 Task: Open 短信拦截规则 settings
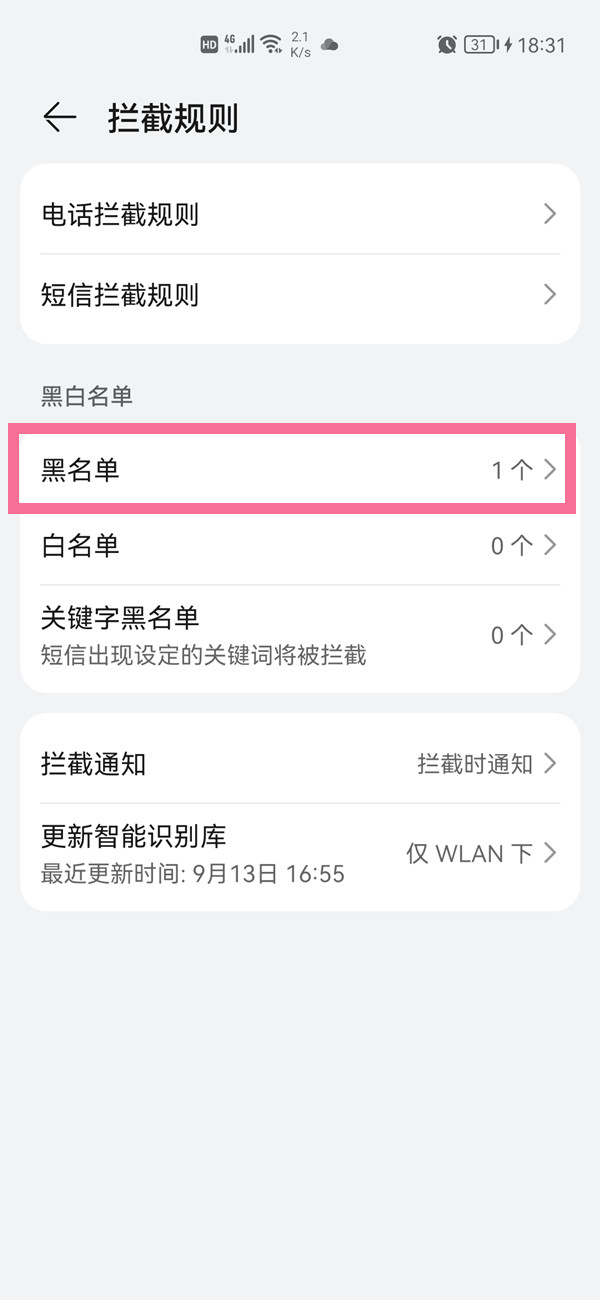click(x=300, y=295)
